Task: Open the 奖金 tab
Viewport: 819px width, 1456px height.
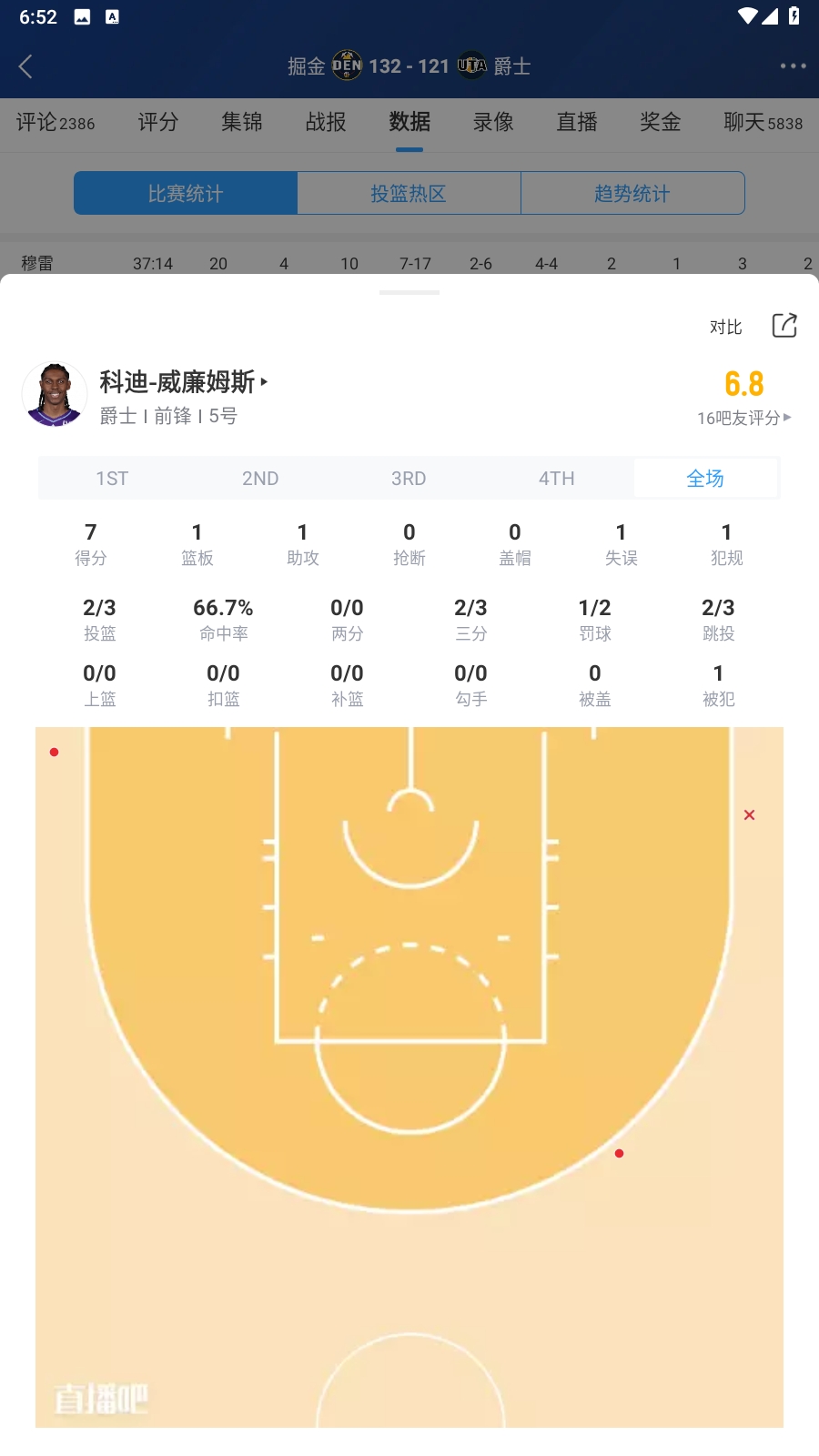Action: 661,122
